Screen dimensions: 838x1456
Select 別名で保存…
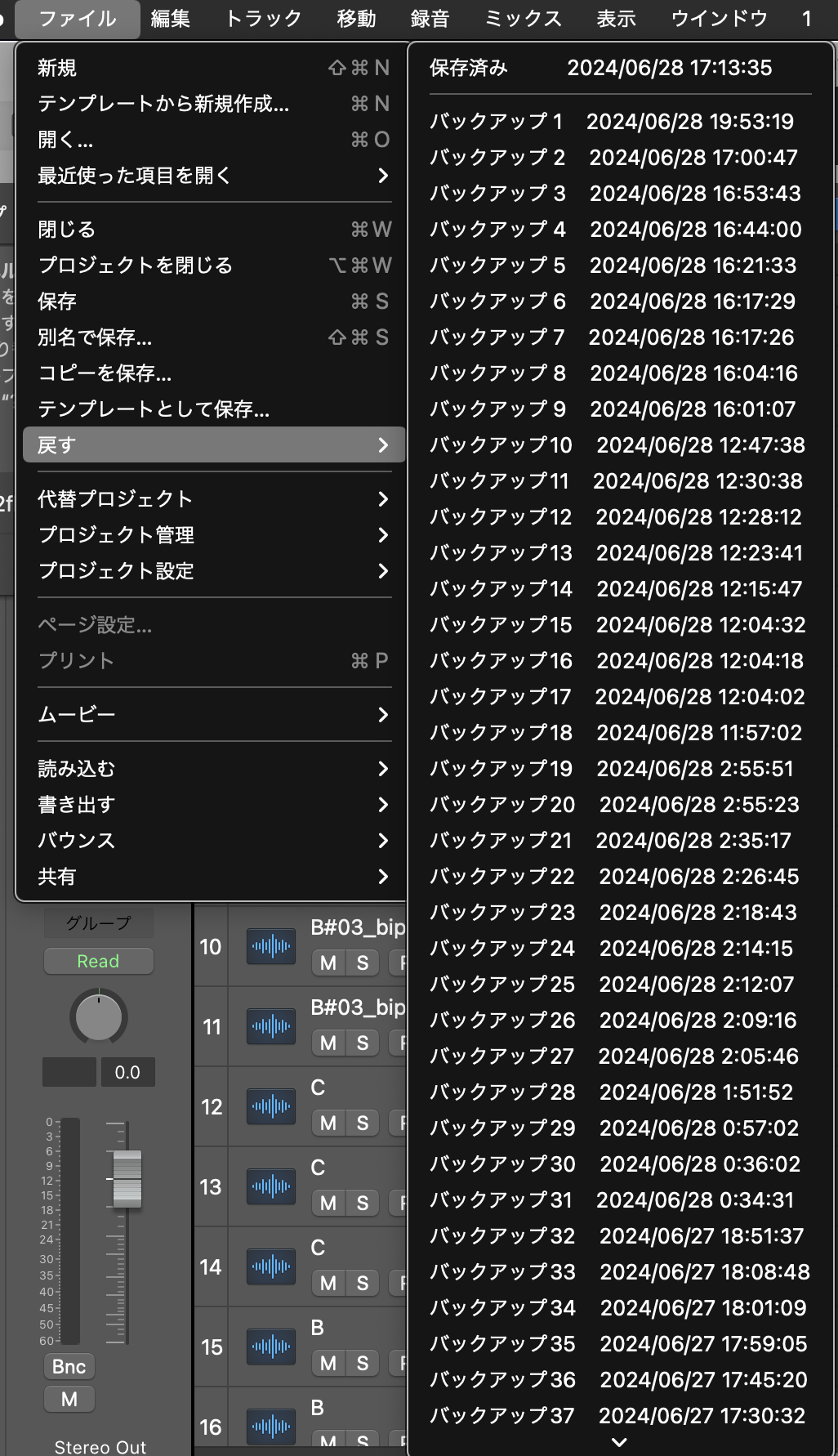tap(95, 337)
